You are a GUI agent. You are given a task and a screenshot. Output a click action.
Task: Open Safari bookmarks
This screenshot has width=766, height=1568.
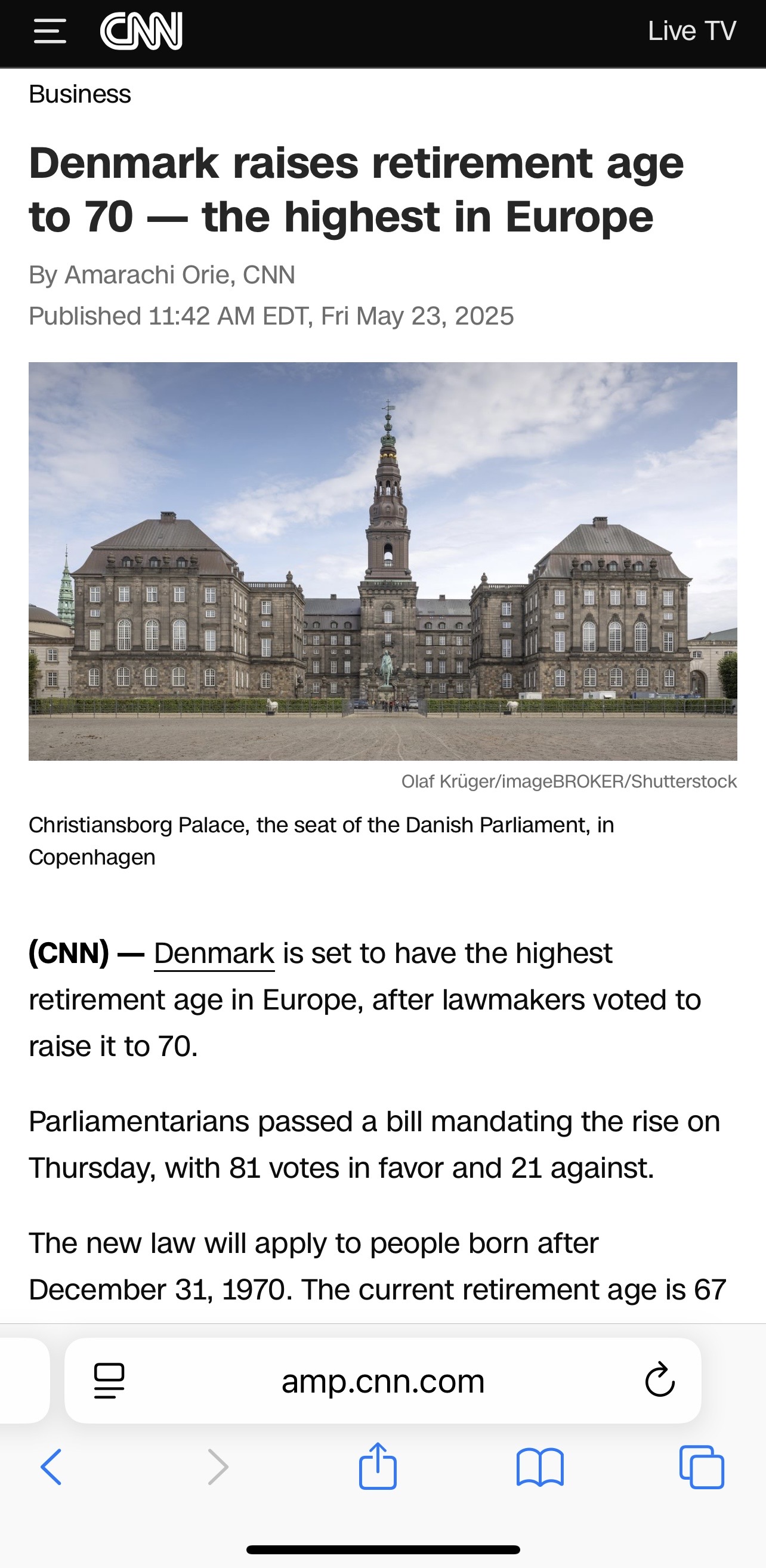[x=540, y=1467]
